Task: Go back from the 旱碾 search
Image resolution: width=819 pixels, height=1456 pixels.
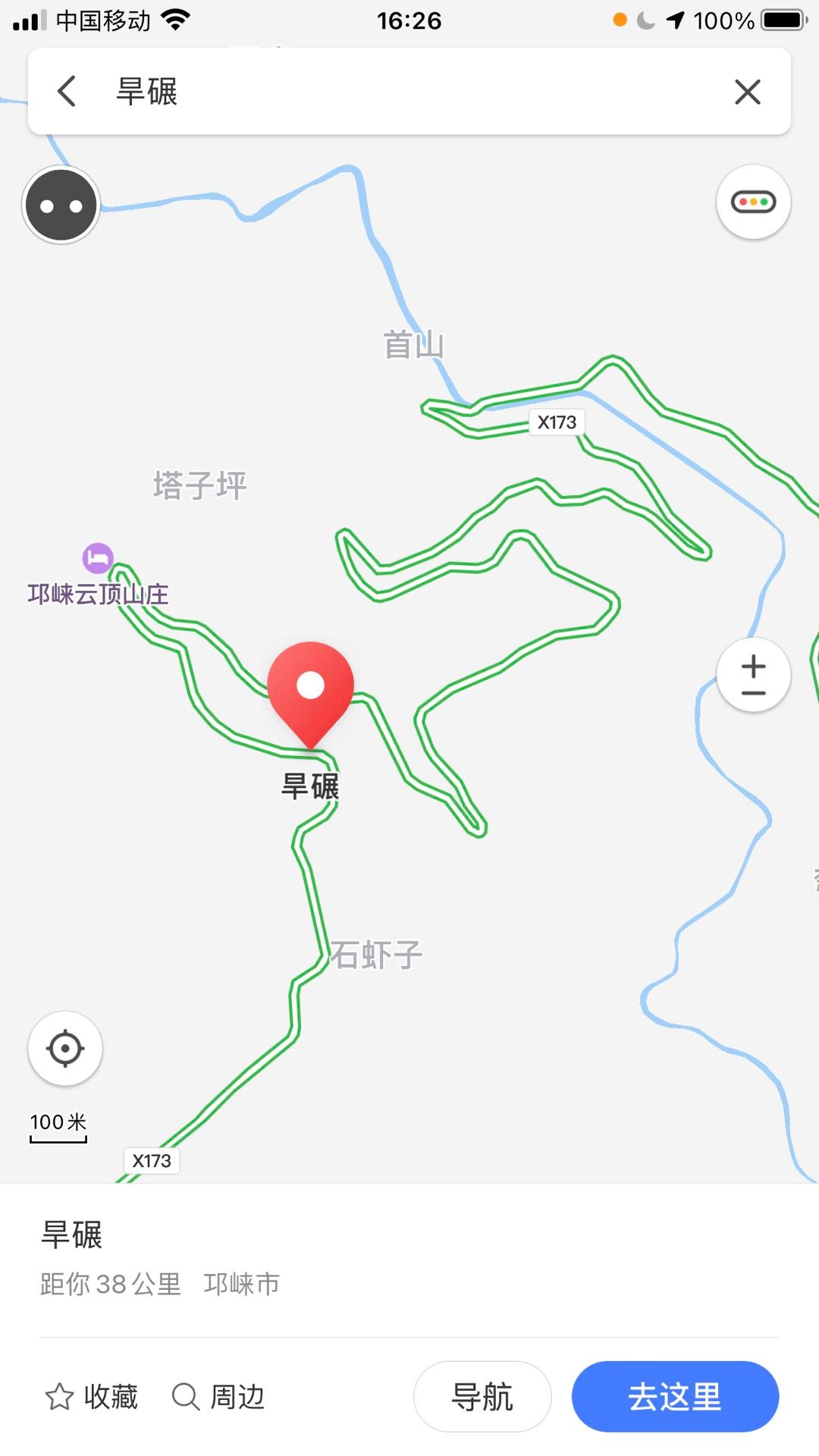Action: [x=67, y=92]
